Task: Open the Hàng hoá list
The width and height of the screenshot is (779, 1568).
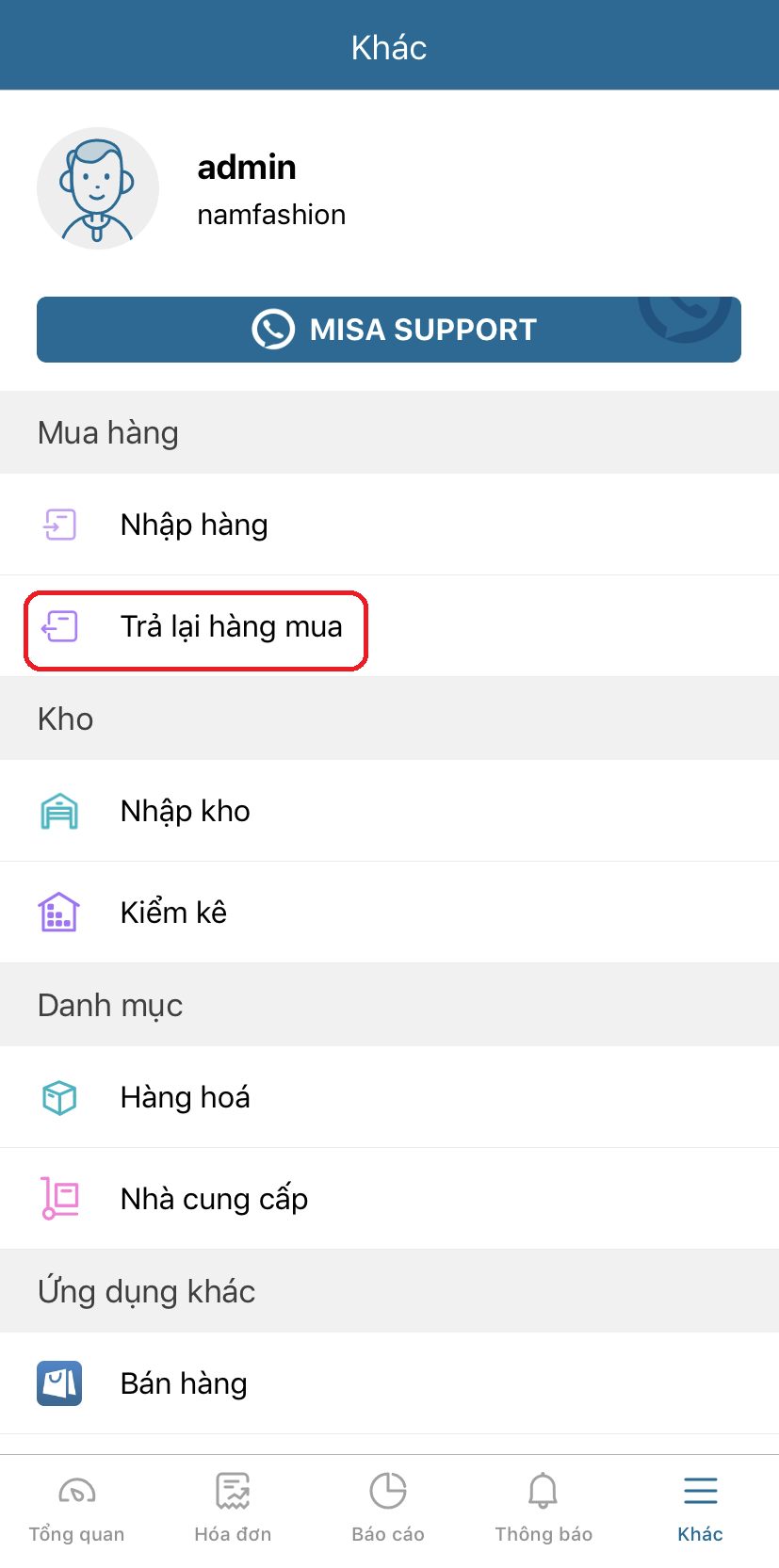Action: (x=186, y=1097)
